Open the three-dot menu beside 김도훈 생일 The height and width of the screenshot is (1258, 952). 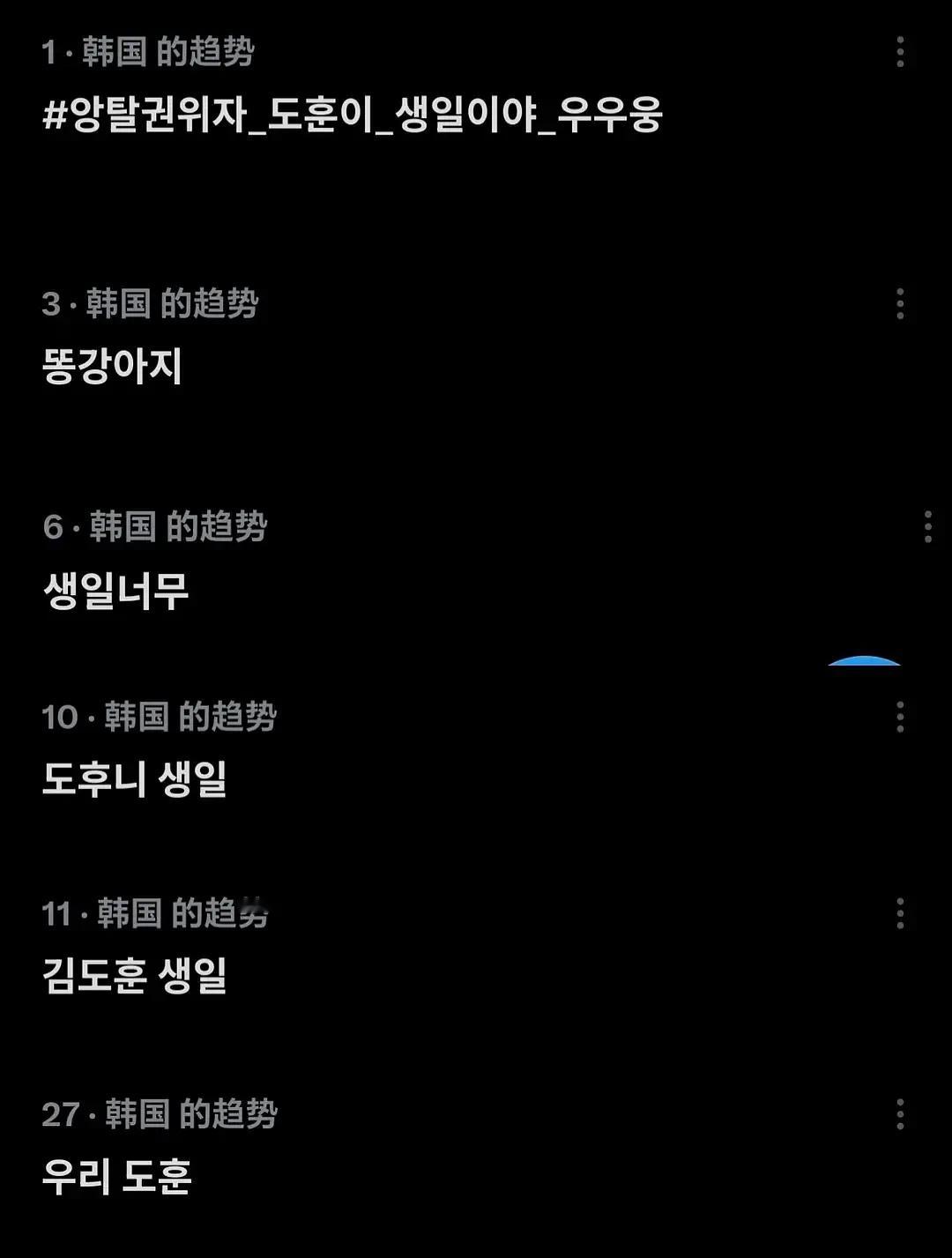pyautogui.click(x=898, y=912)
